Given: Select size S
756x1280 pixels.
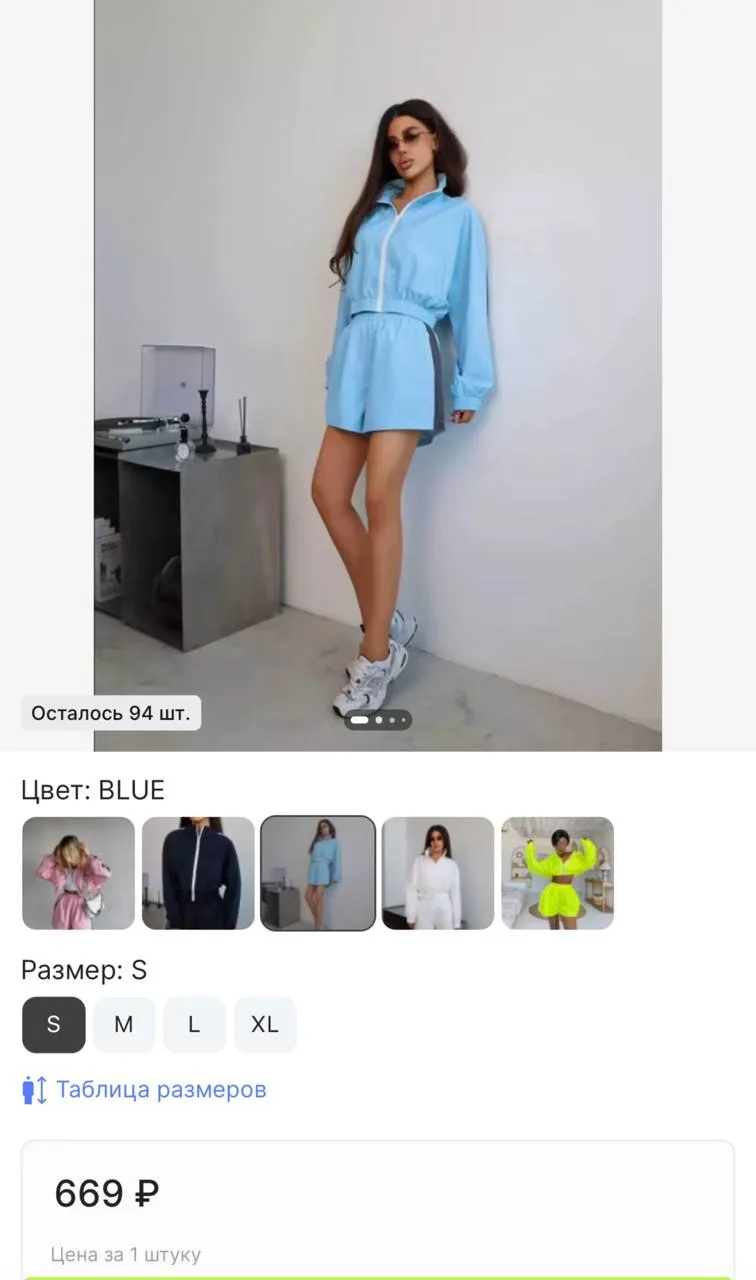Looking at the screenshot, I should pos(54,1025).
